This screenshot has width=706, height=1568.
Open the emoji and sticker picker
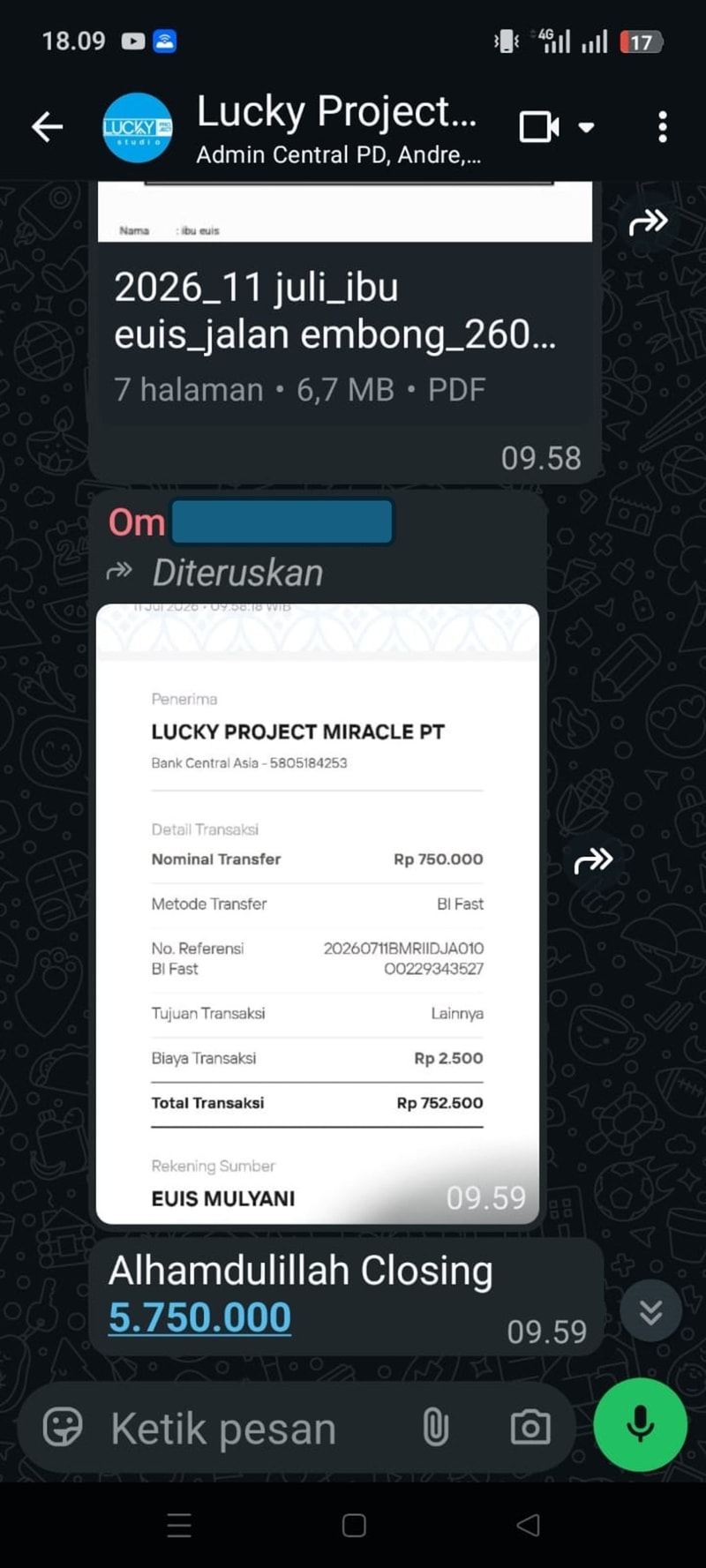(63, 1427)
